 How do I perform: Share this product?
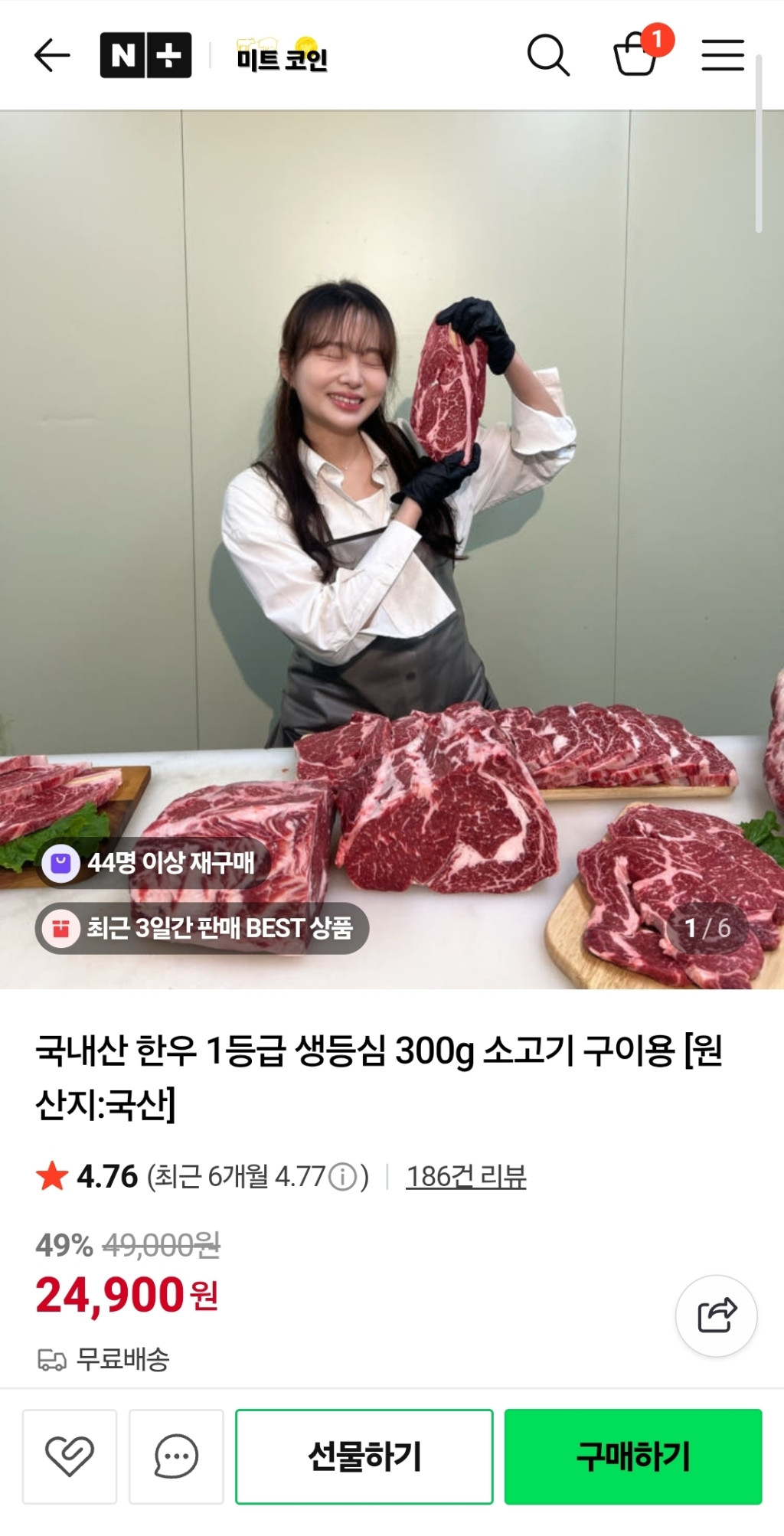pyautogui.click(x=716, y=1315)
